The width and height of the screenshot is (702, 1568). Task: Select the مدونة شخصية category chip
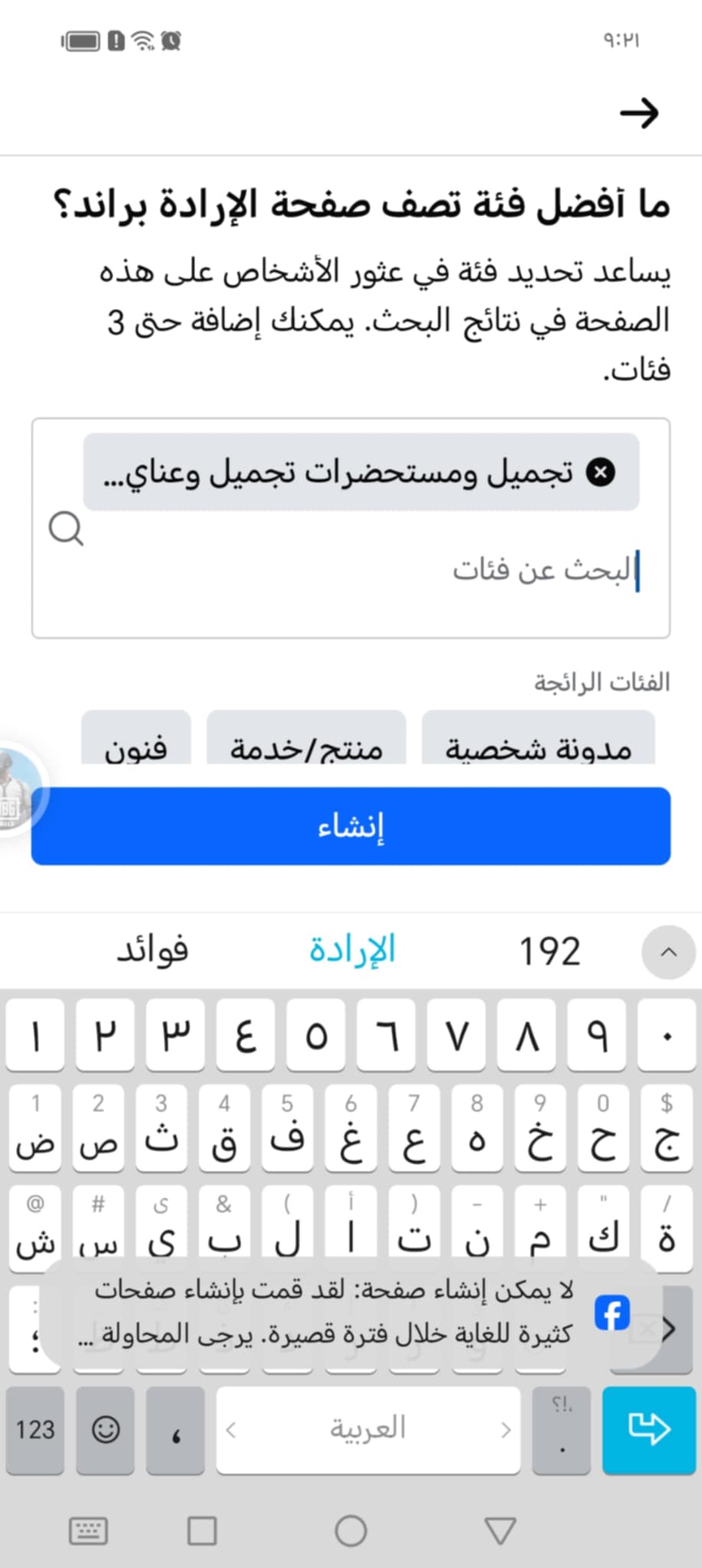coord(538,740)
